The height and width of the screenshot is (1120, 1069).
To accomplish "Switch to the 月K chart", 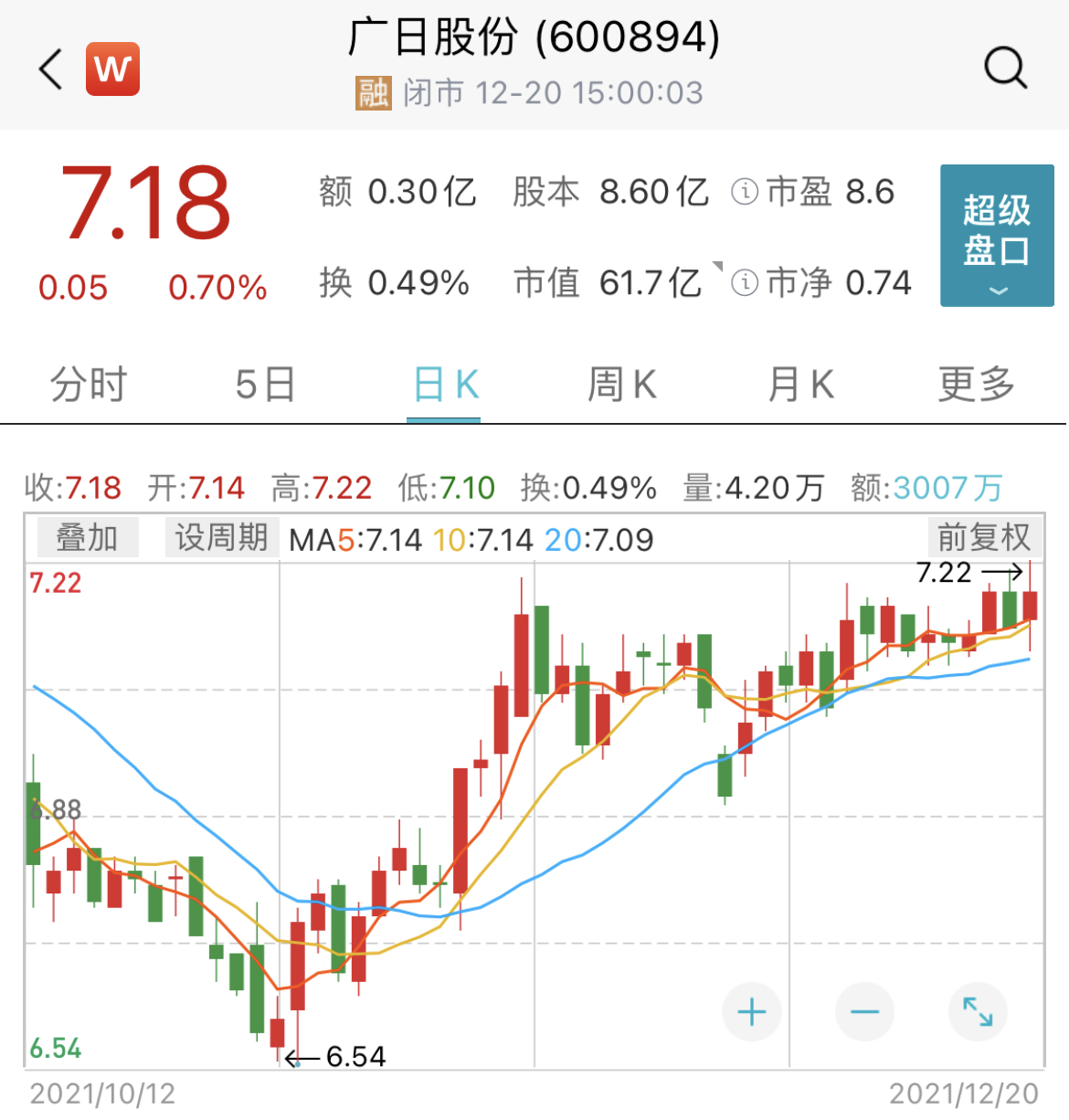I will pos(800,385).
